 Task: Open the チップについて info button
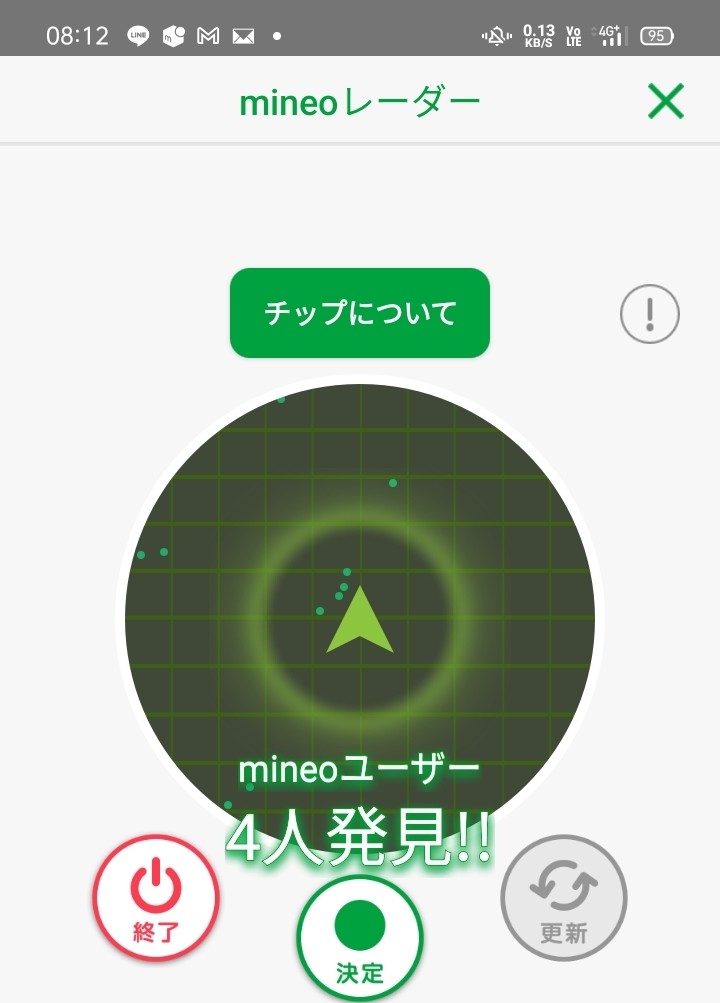tap(360, 313)
